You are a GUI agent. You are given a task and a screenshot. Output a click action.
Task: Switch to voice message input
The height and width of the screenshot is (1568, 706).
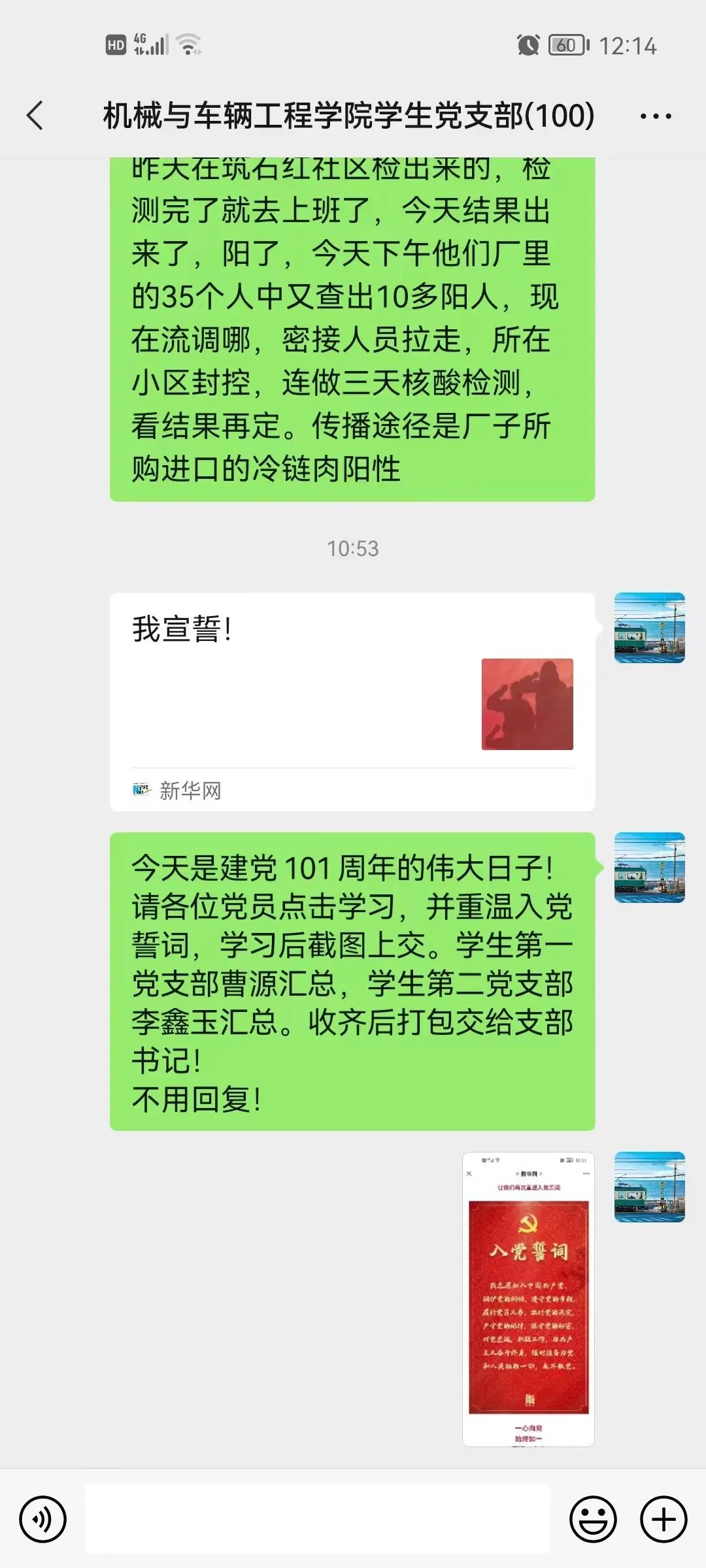point(43,1519)
